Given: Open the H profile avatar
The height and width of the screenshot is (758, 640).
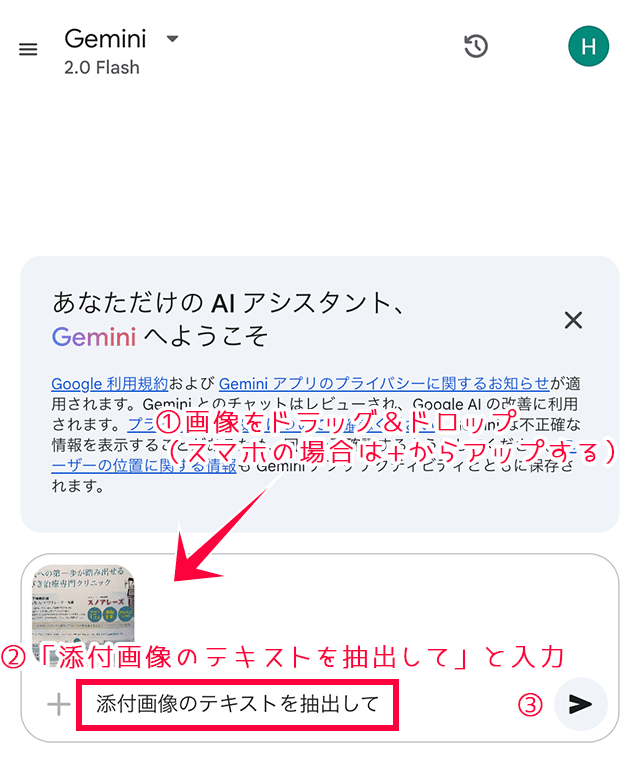Looking at the screenshot, I should tap(588, 46).
